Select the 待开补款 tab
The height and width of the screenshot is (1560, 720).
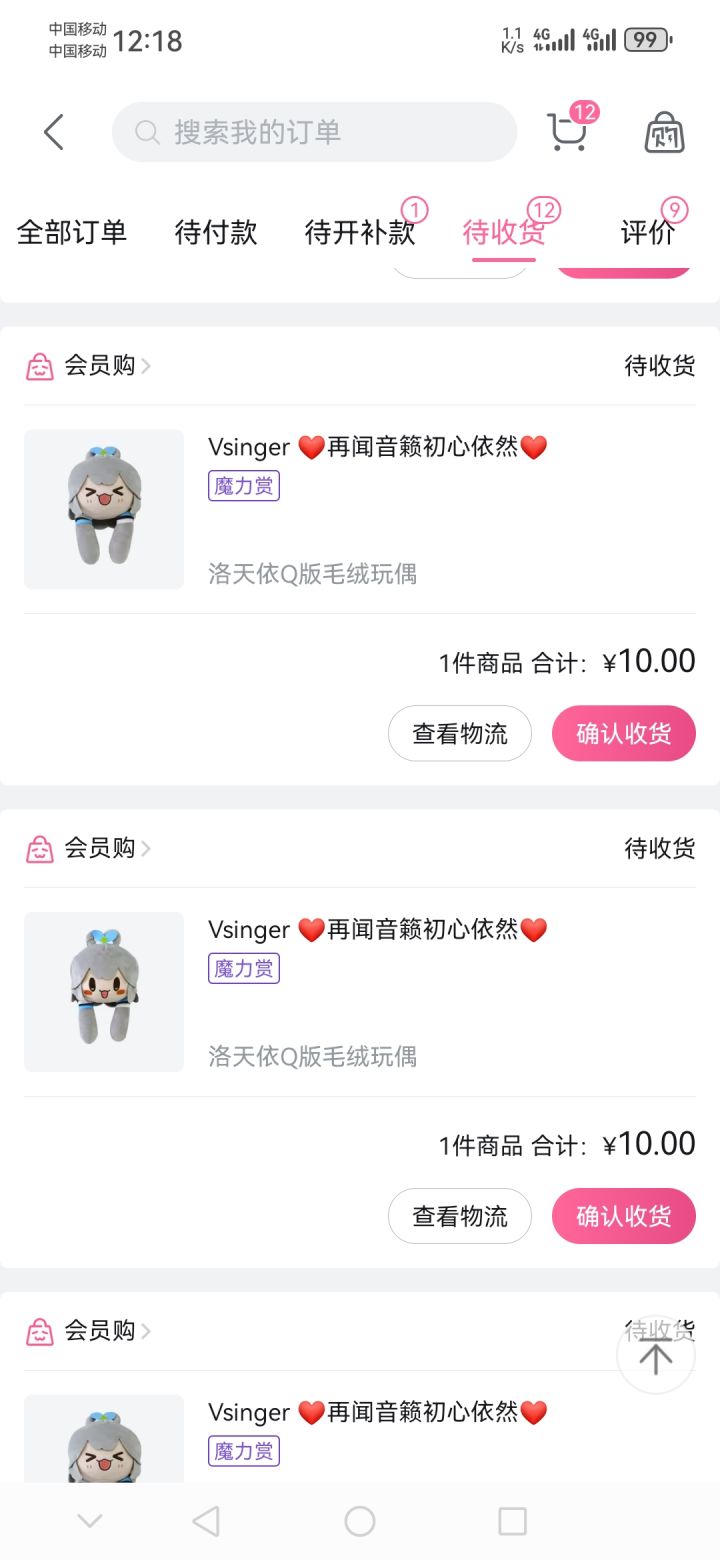pos(360,232)
